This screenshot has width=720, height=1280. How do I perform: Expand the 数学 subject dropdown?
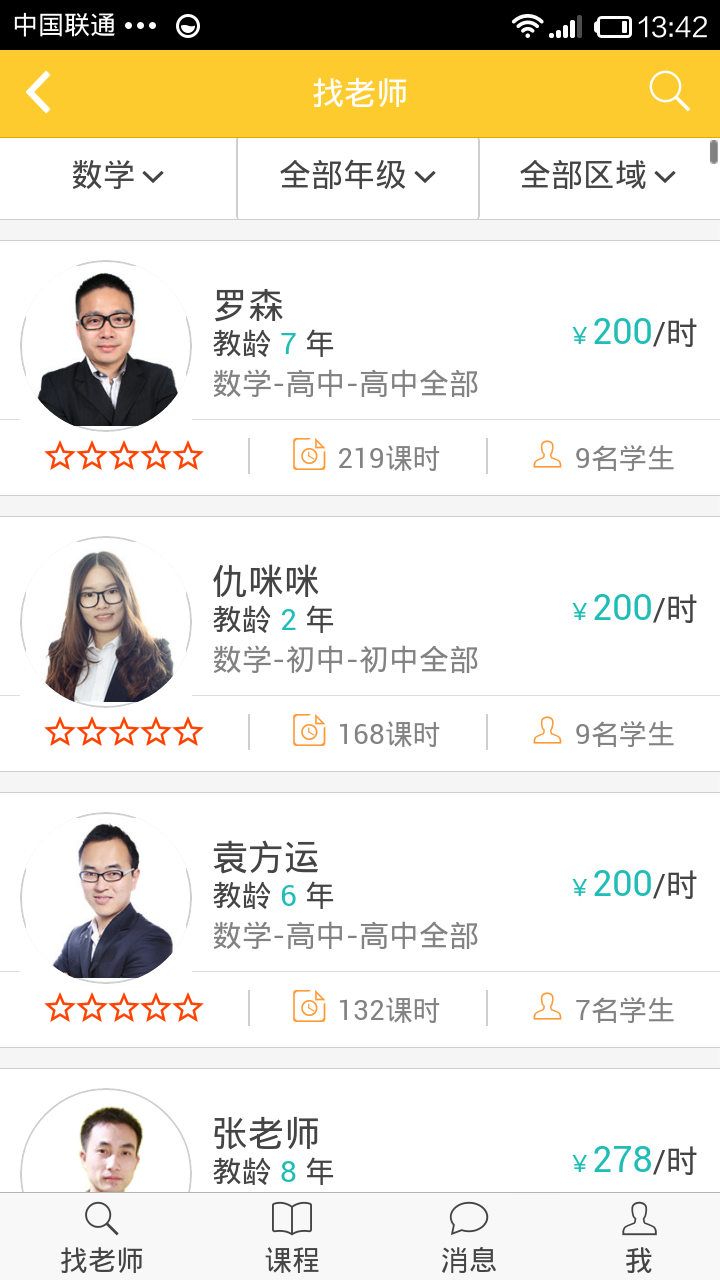click(118, 177)
